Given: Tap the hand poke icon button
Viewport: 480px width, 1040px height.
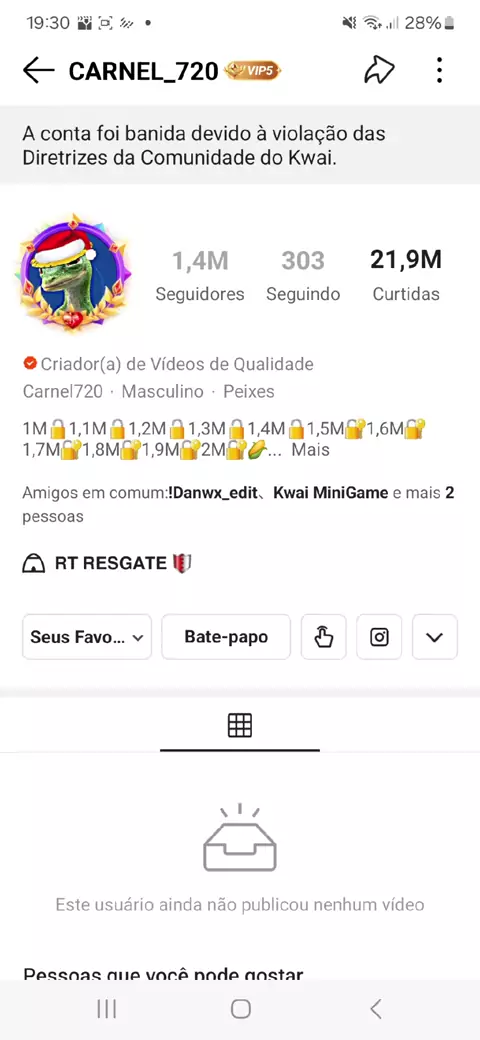Looking at the screenshot, I should point(324,637).
